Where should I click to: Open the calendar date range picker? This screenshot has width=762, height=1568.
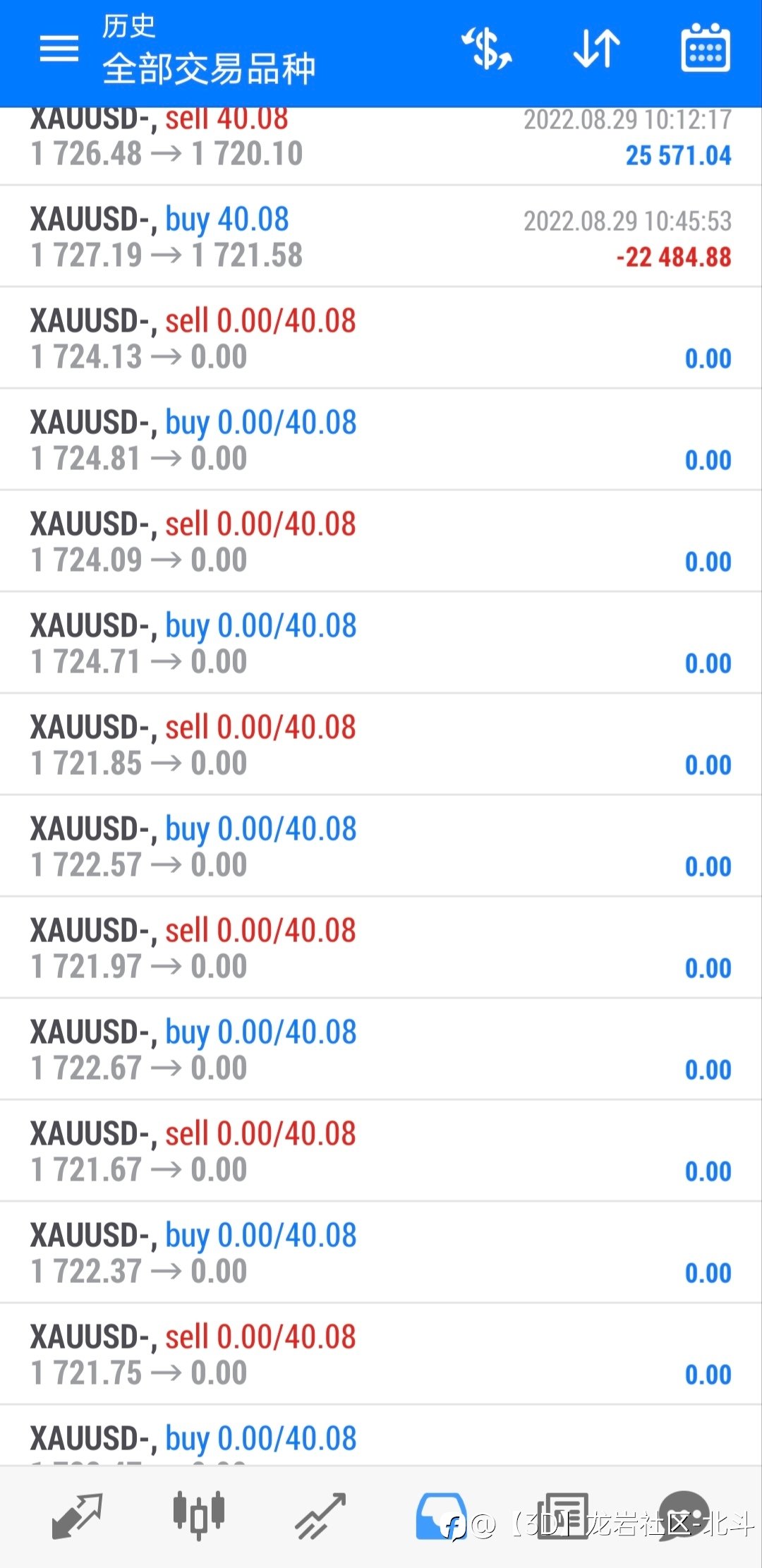pyautogui.click(x=706, y=48)
